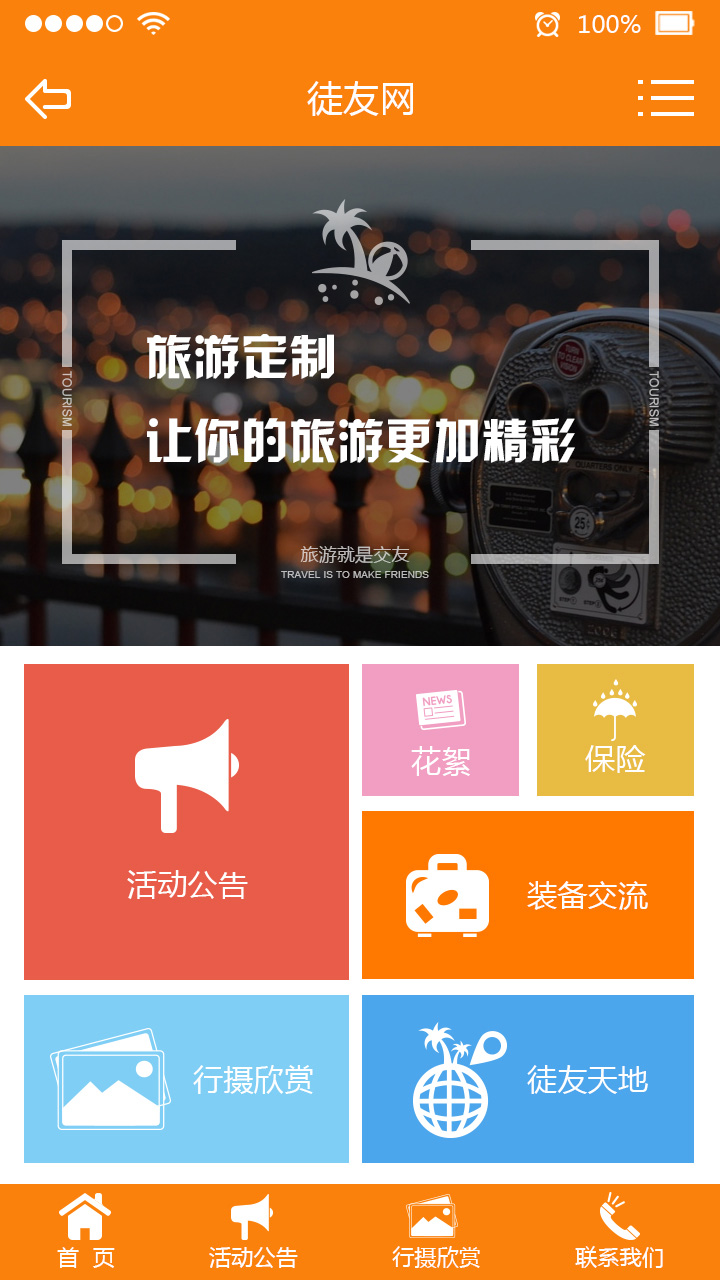Open the 装备交流 equipment tile
This screenshot has width=720, height=1280.
coord(527,895)
